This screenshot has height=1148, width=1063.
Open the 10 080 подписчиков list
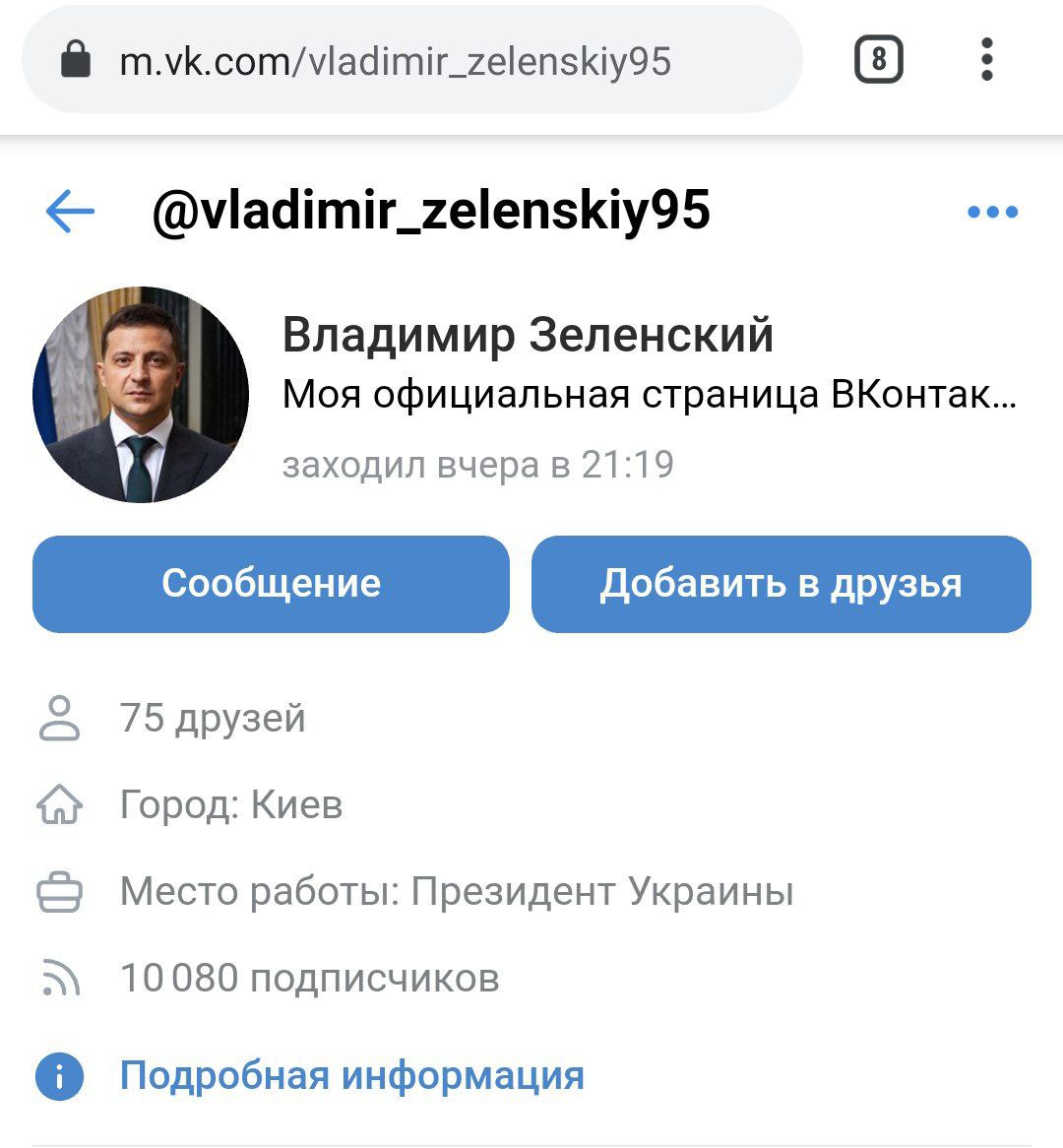point(309,978)
